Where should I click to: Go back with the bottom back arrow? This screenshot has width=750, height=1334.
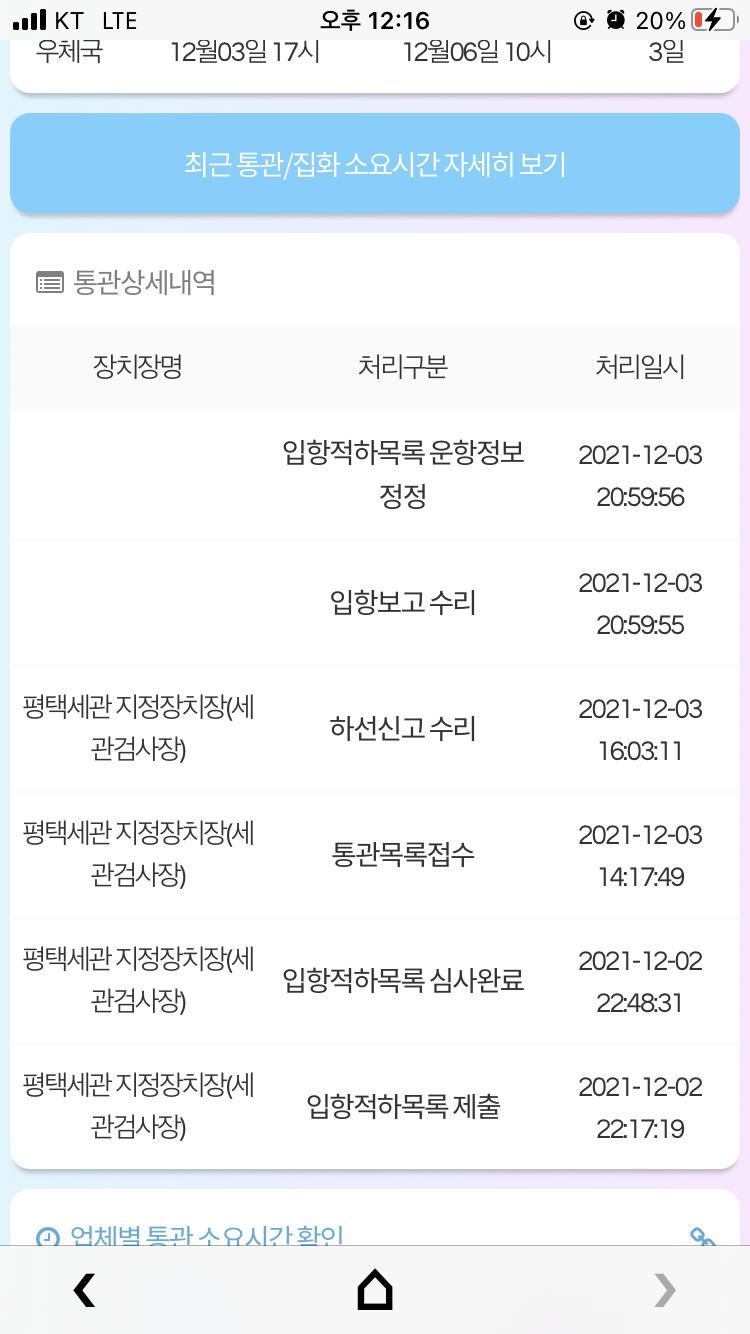[x=85, y=1291]
